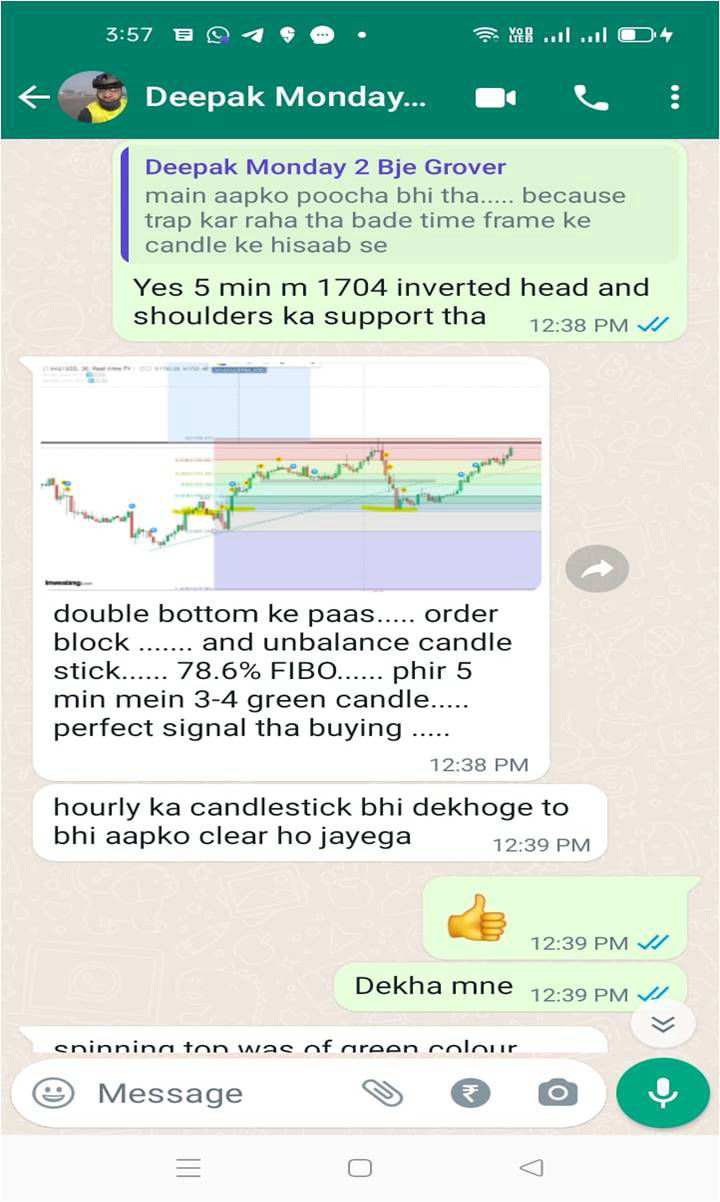Jump to the quoted Deepak Monday message

point(400,205)
